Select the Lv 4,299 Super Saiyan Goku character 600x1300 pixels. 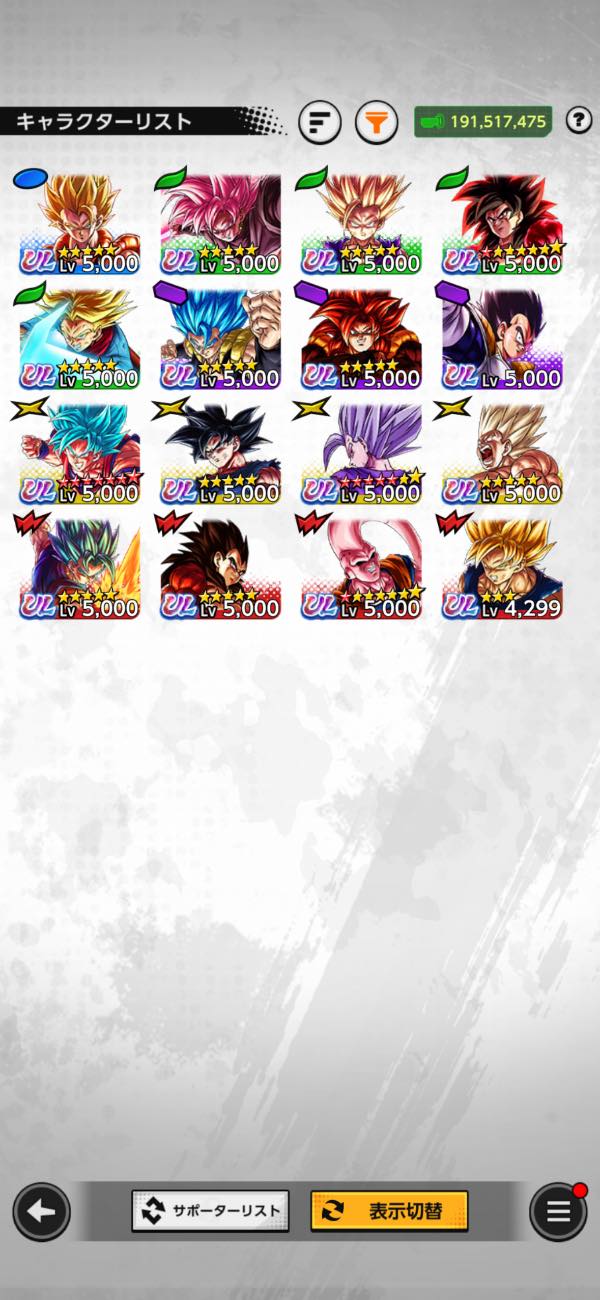[x=503, y=567]
